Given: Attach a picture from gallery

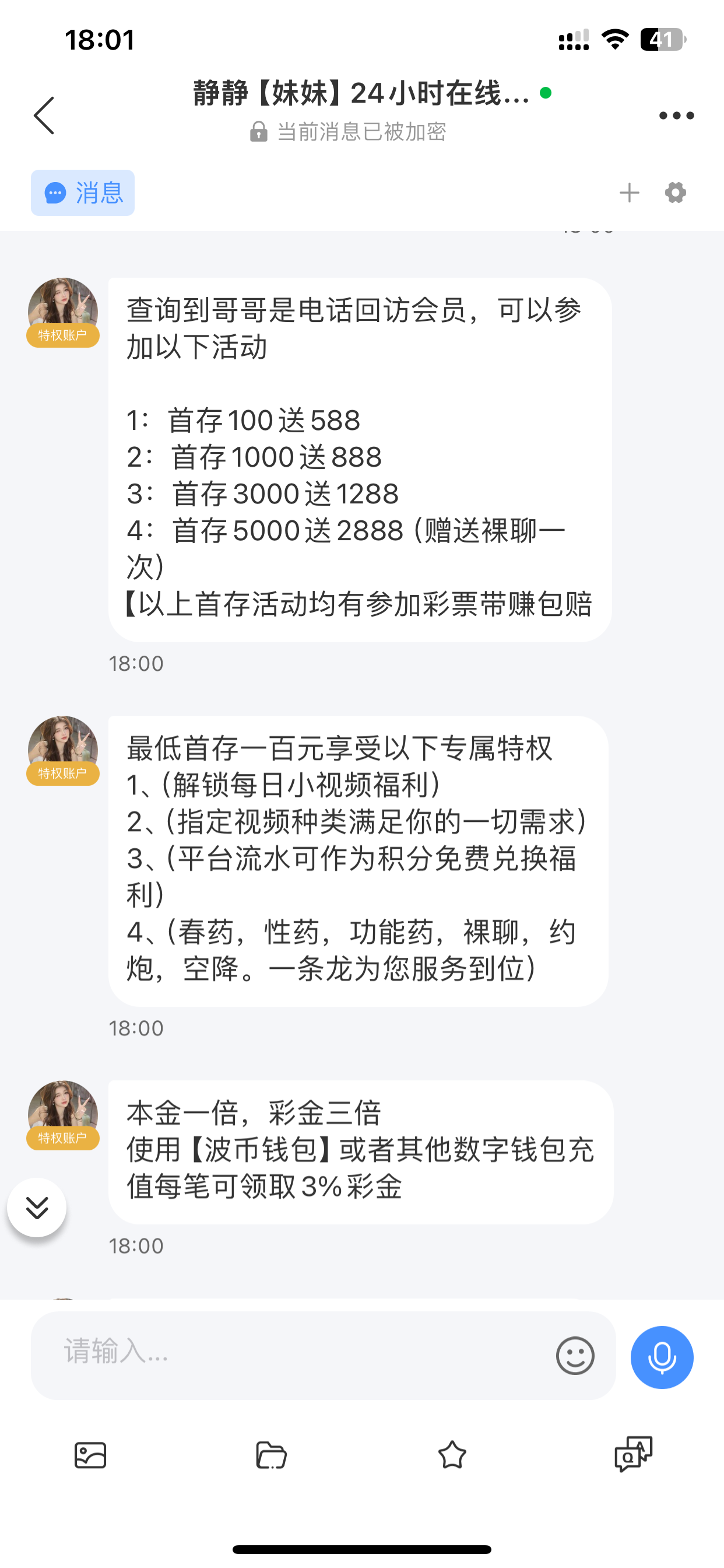Looking at the screenshot, I should pyautogui.click(x=91, y=1455).
